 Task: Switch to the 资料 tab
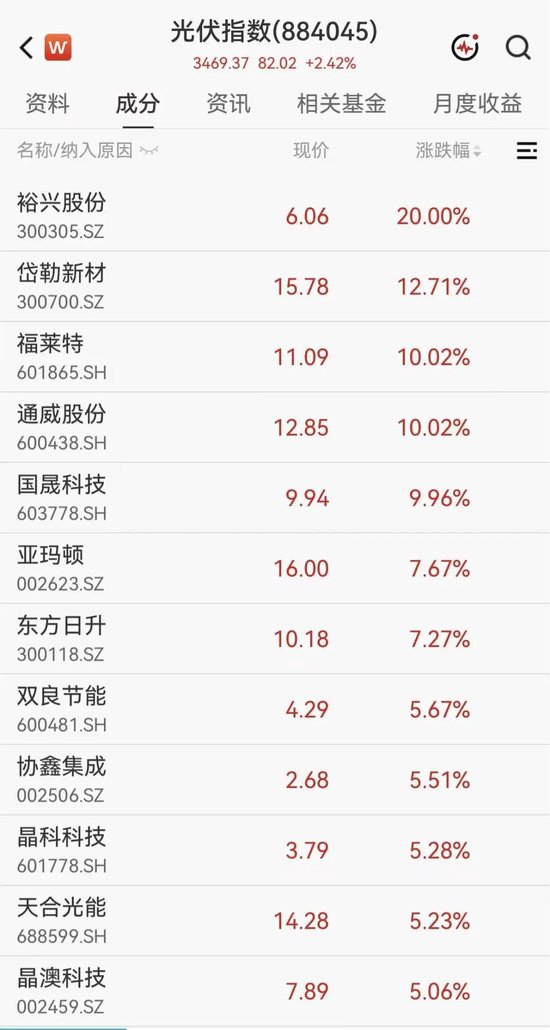point(47,104)
